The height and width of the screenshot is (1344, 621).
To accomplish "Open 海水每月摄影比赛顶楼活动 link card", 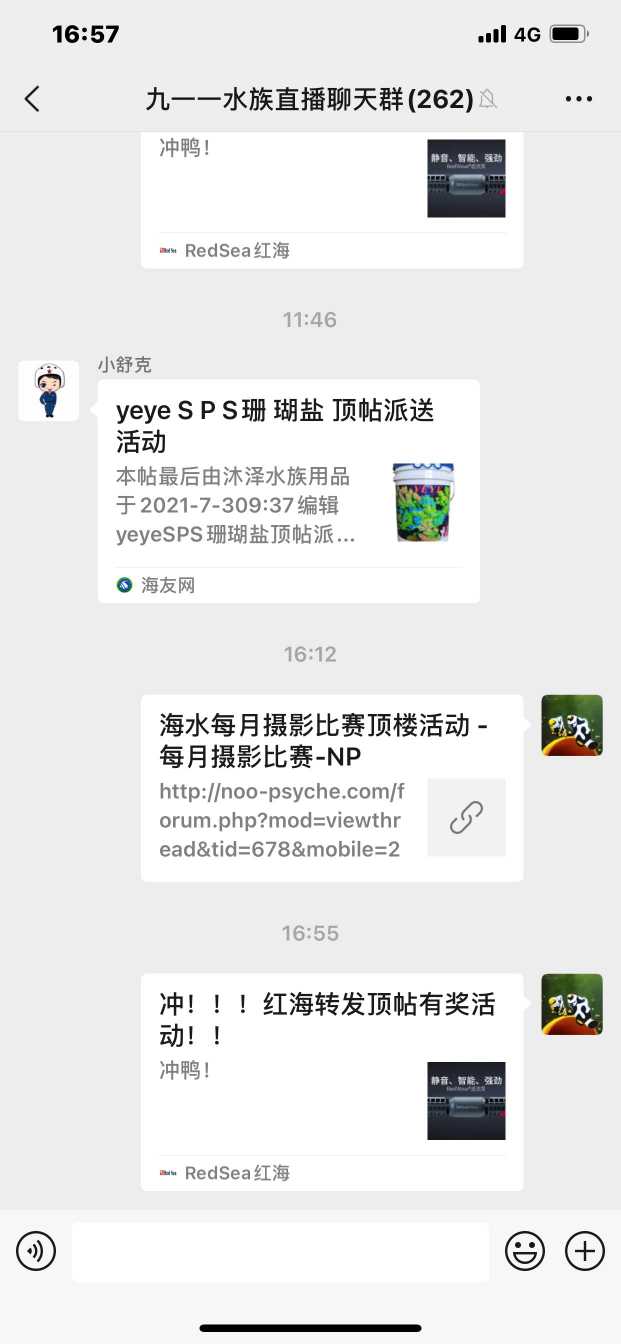I will point(331,787).
